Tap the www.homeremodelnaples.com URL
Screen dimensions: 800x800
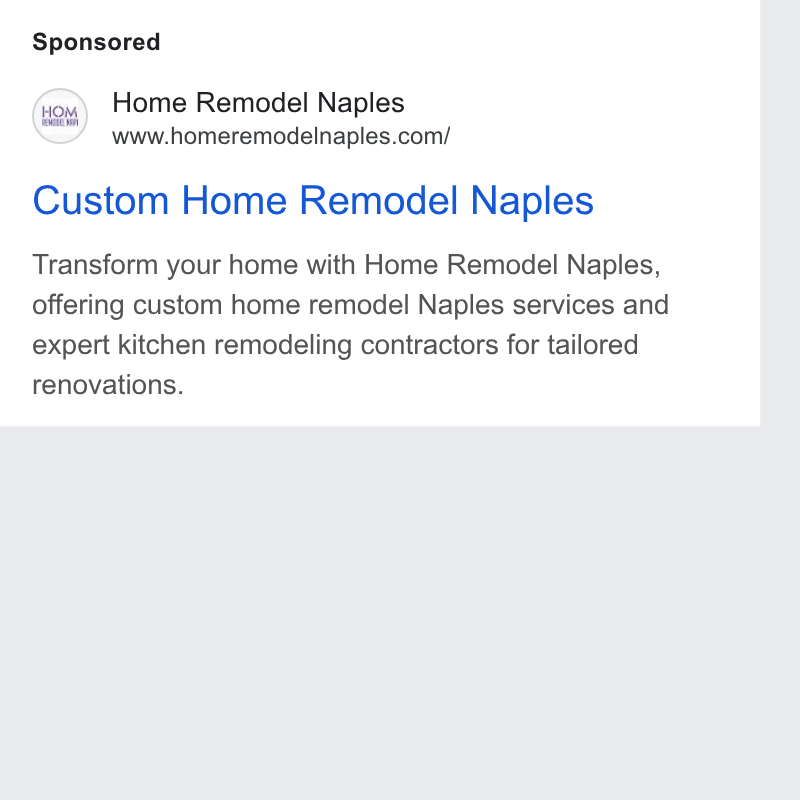pyautogui.click(x=281, y=137)
